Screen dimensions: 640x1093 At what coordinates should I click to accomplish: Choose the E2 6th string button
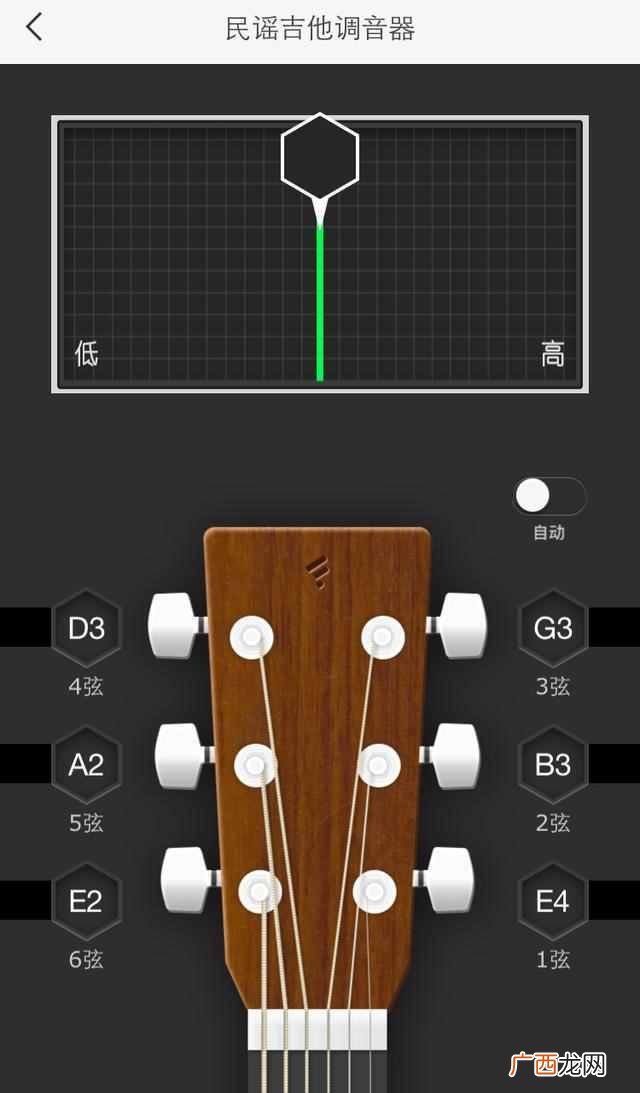coord(86,901)
